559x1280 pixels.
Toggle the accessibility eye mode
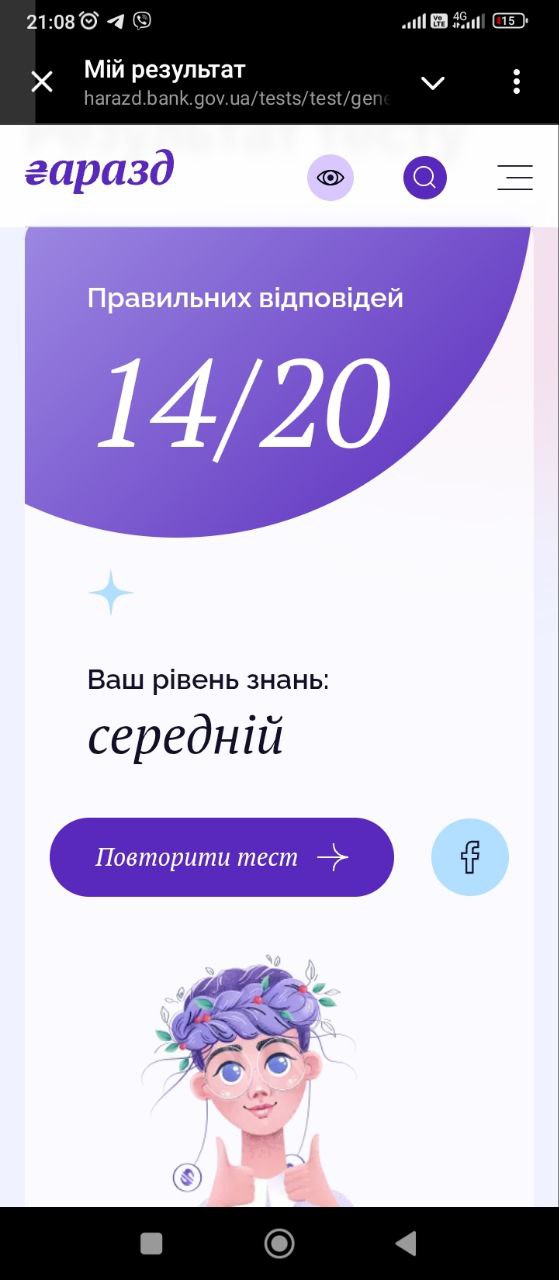point(330,178)
